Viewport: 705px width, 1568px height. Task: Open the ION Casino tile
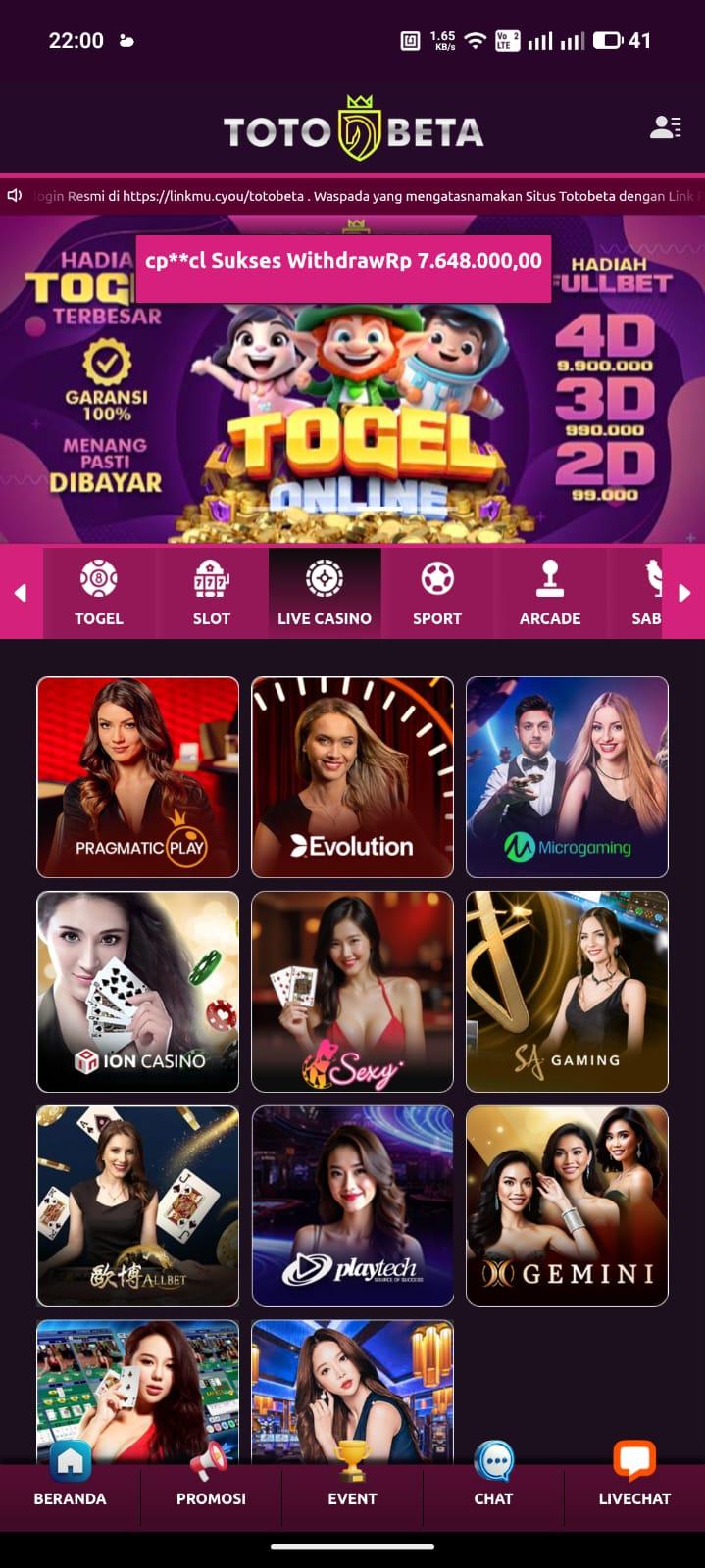(x=137, y=991)
